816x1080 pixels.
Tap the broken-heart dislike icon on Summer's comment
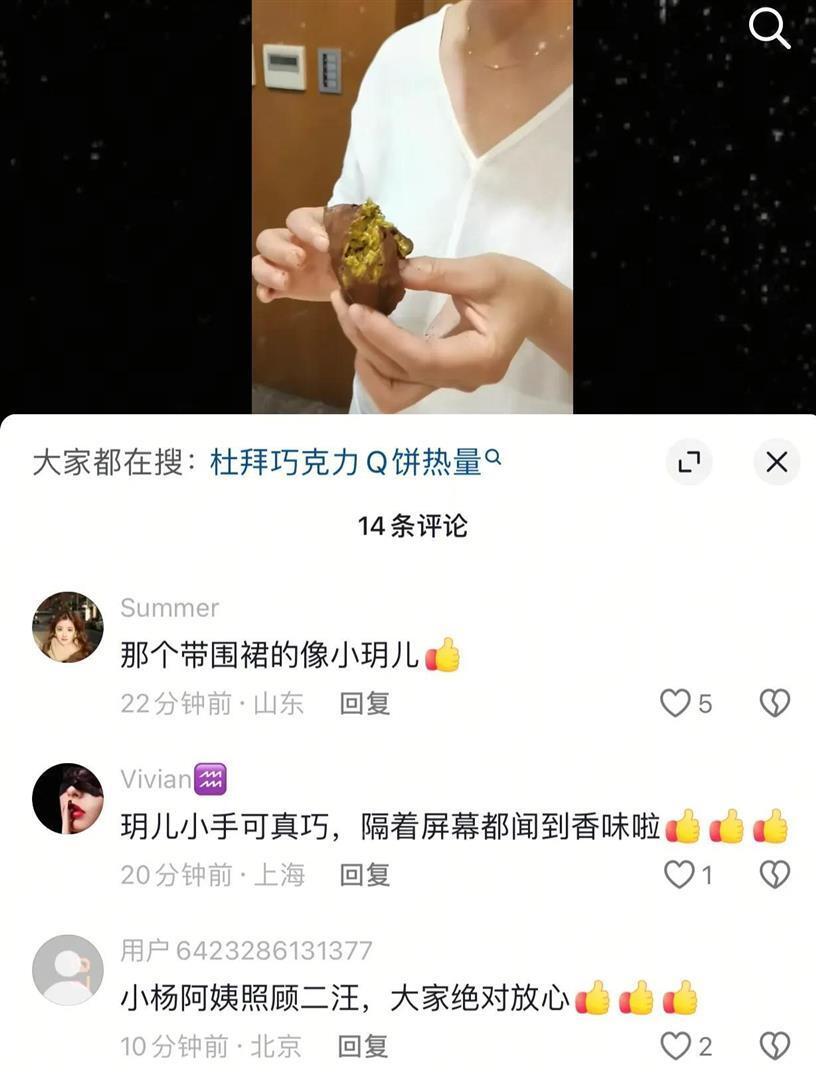click(x=775, y=703)
